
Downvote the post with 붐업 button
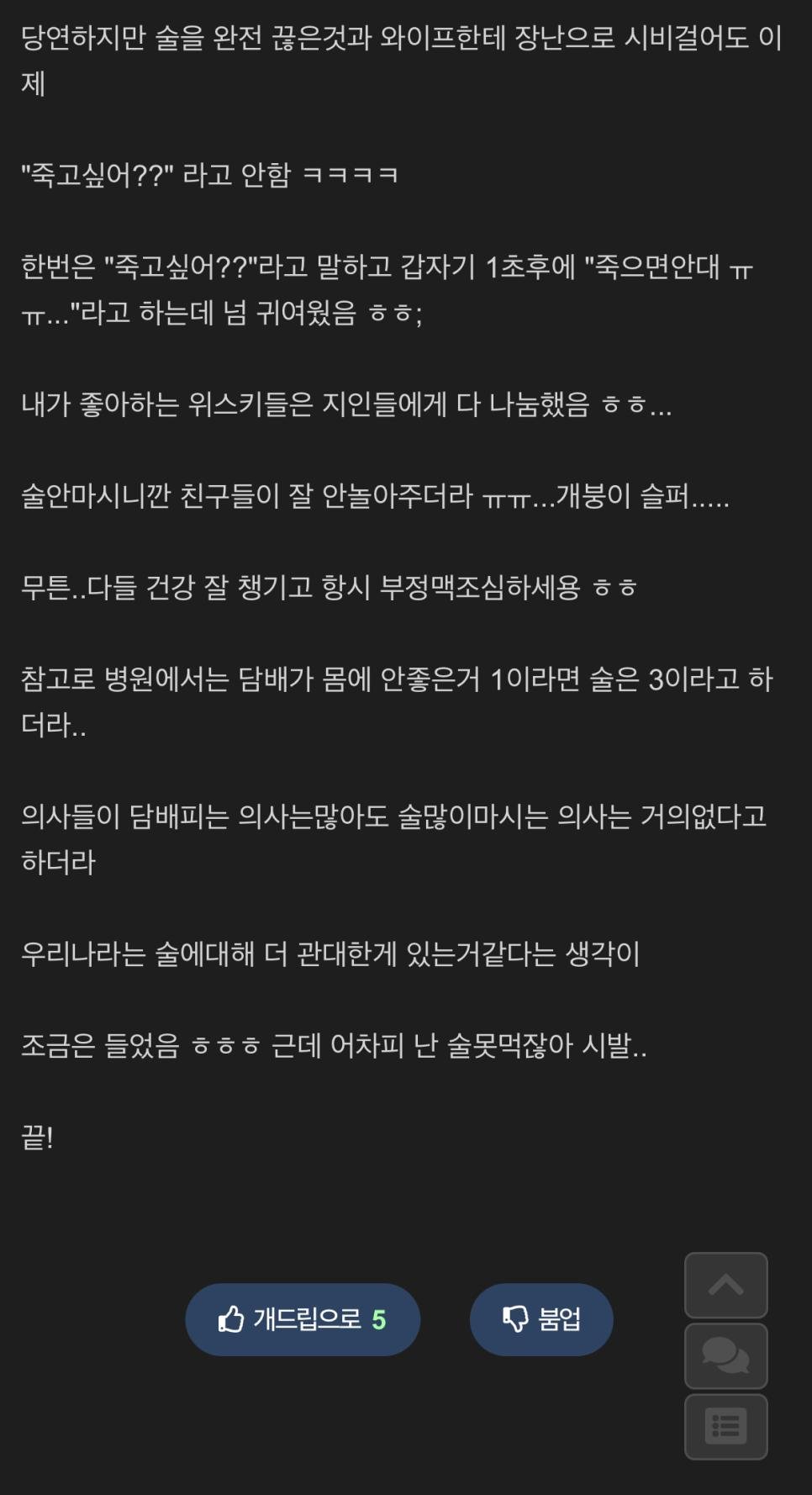[541, 1319]
